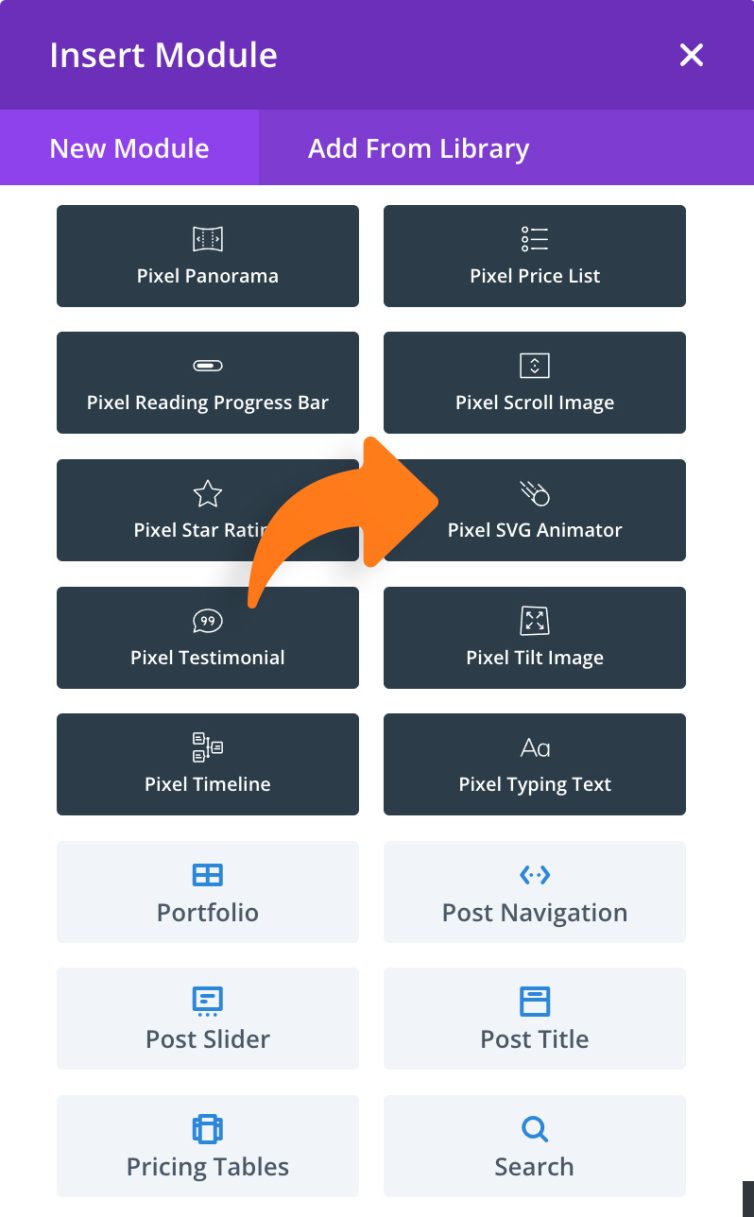Image resolution: width=754 pixels, height=1217 pixels.
Task: Insert the Pixel Scroll Image module
Action: pyautogui.click(x=534, y=383)
